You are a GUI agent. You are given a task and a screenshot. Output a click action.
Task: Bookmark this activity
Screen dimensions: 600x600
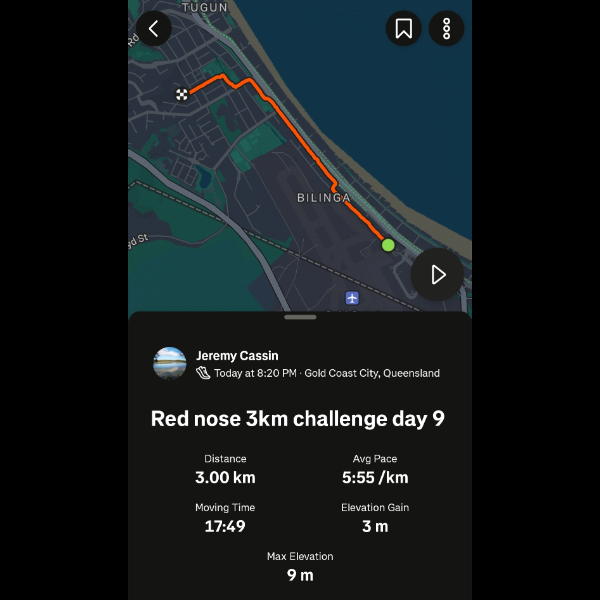pyautogui.click(x=403, y=28)
